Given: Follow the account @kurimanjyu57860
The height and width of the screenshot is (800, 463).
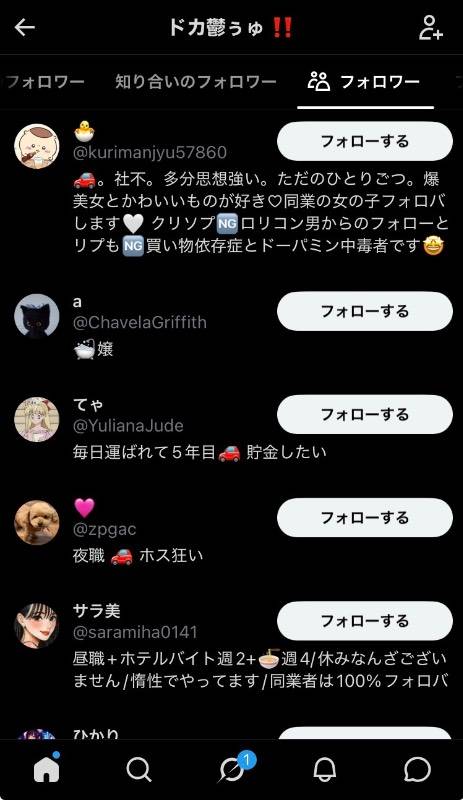Looking at the screenshot, I should coord(364,141).
